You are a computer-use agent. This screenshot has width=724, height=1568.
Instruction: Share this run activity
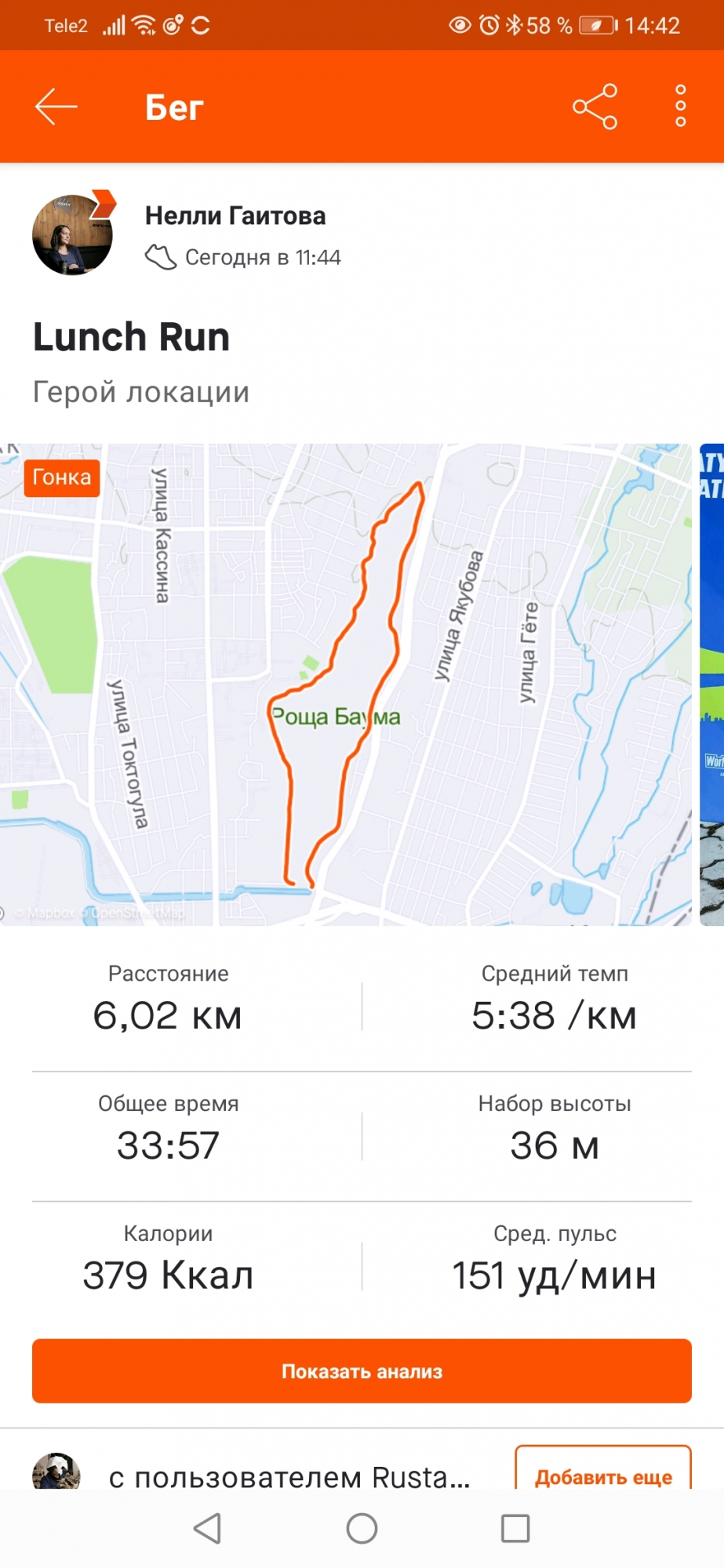tap(595, 107)
